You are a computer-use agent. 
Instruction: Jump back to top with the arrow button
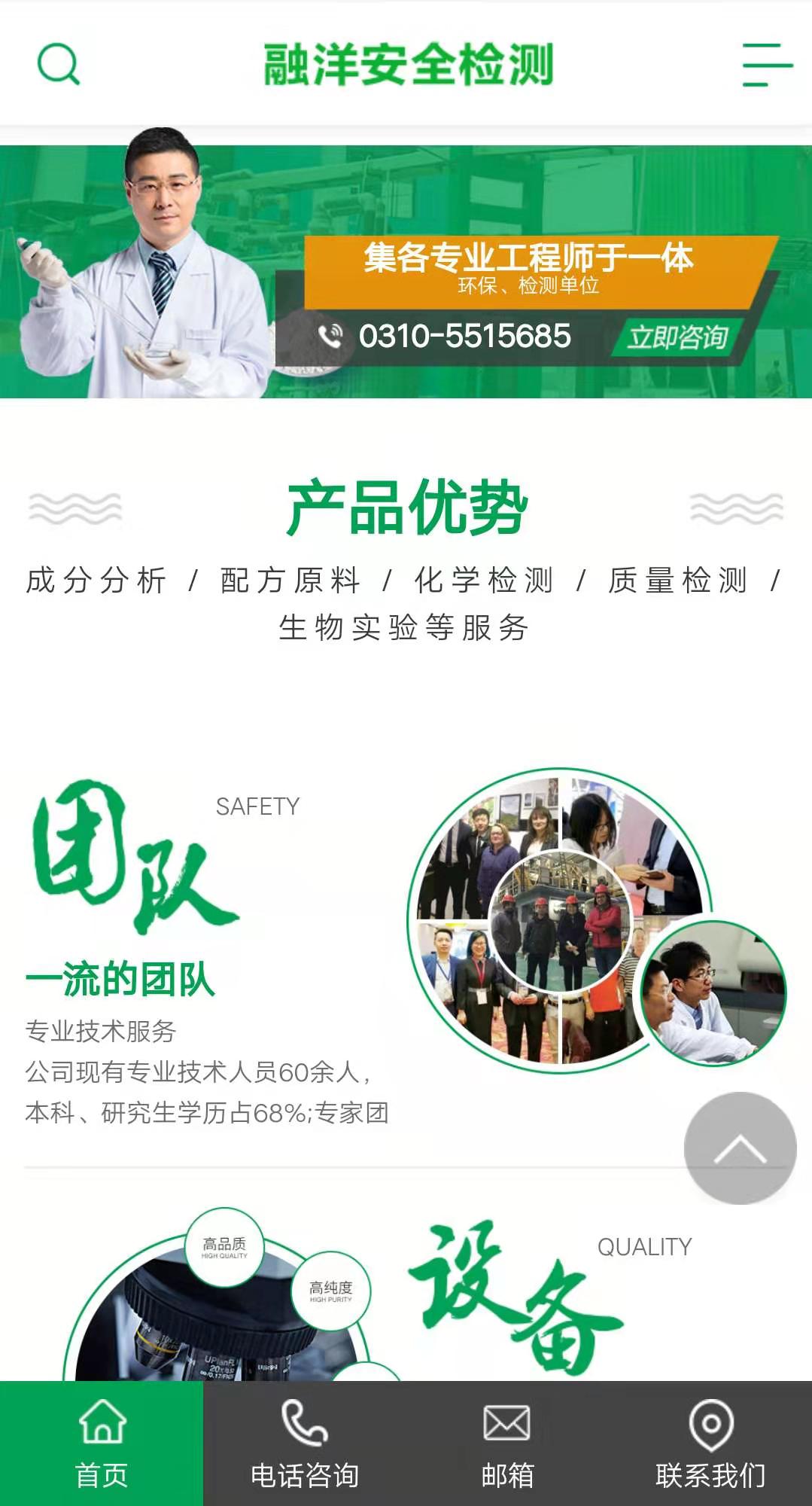(x=740, y=1148)
